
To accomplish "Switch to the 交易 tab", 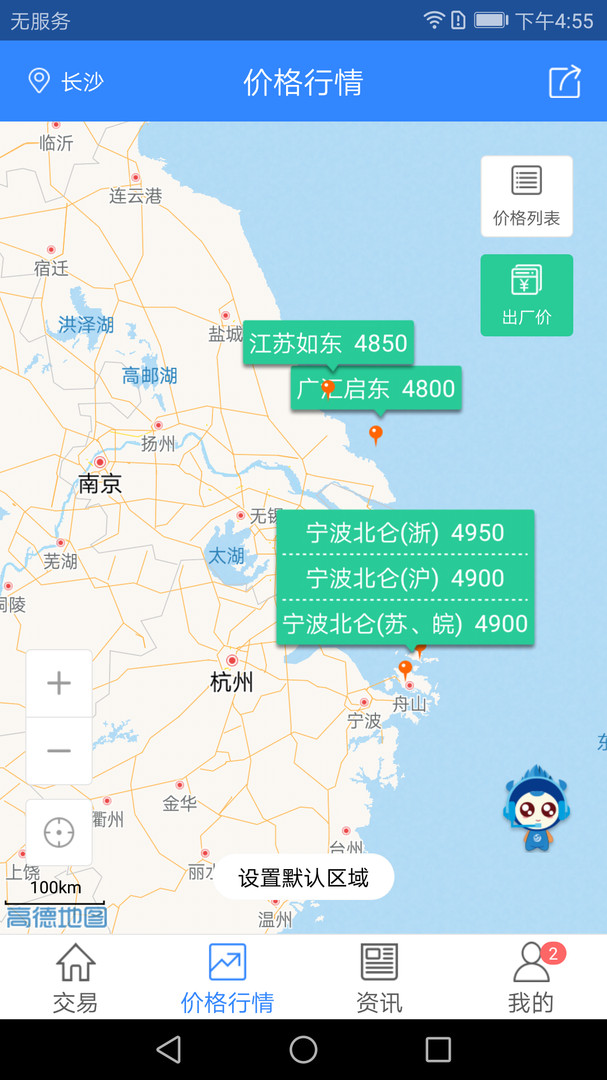I will click(x=76, y=978).
